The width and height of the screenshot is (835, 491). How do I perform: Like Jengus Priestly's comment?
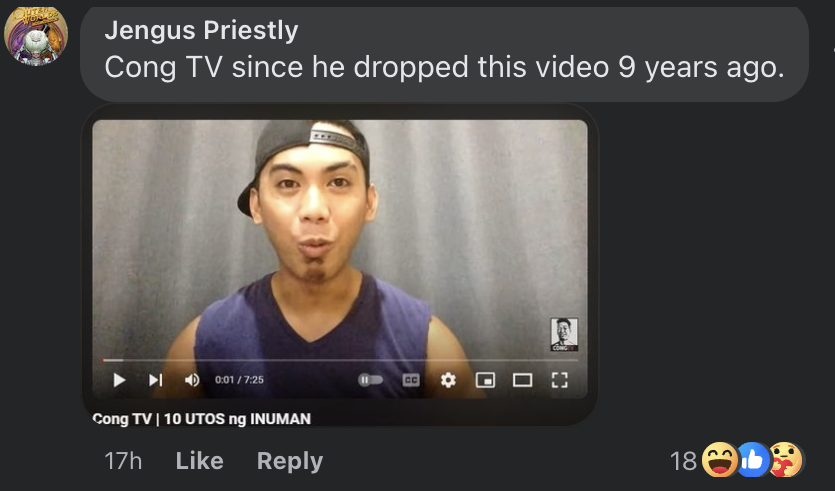click(199, 461)
